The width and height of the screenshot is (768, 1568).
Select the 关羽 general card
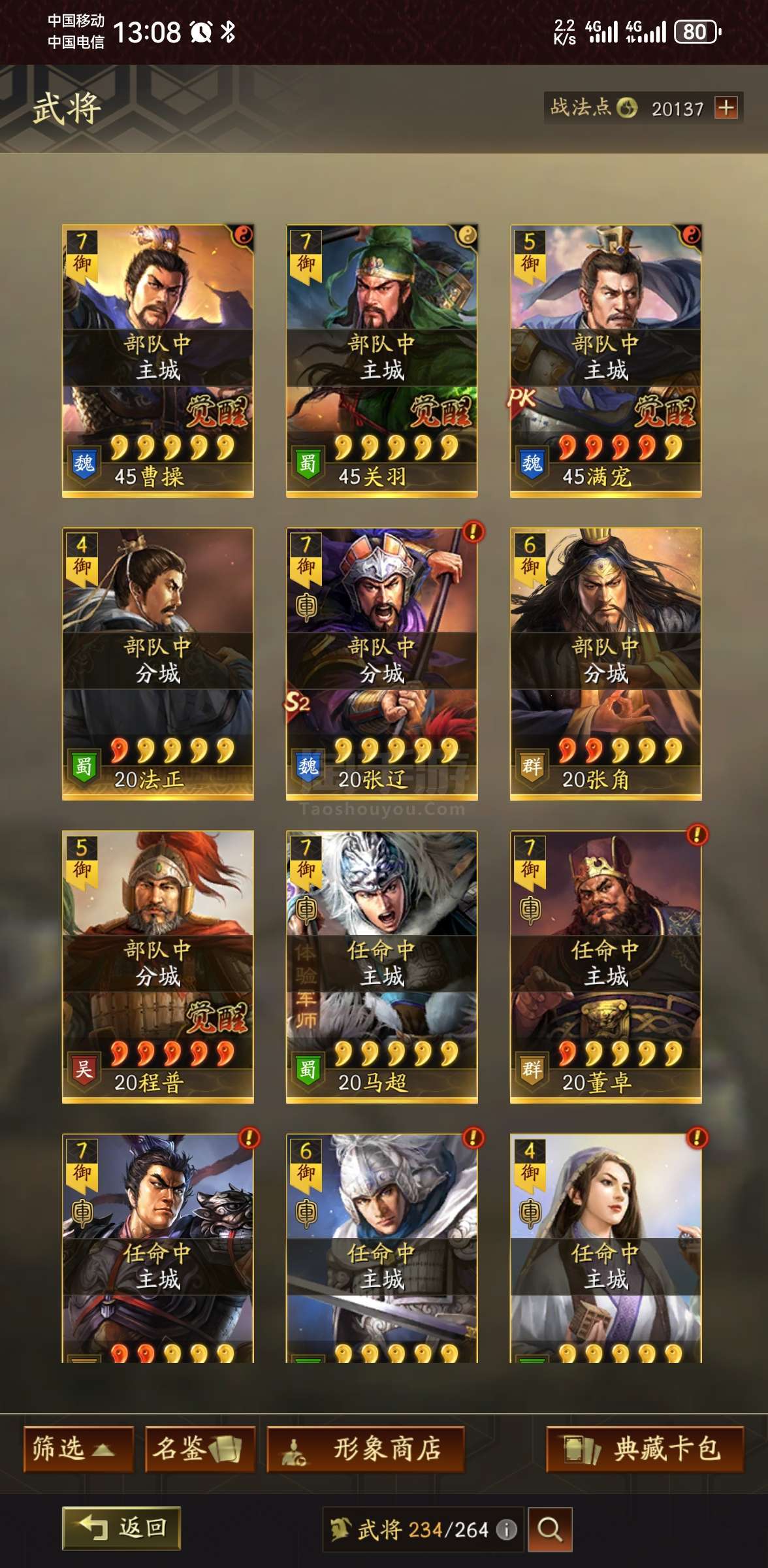coord(382,361)
